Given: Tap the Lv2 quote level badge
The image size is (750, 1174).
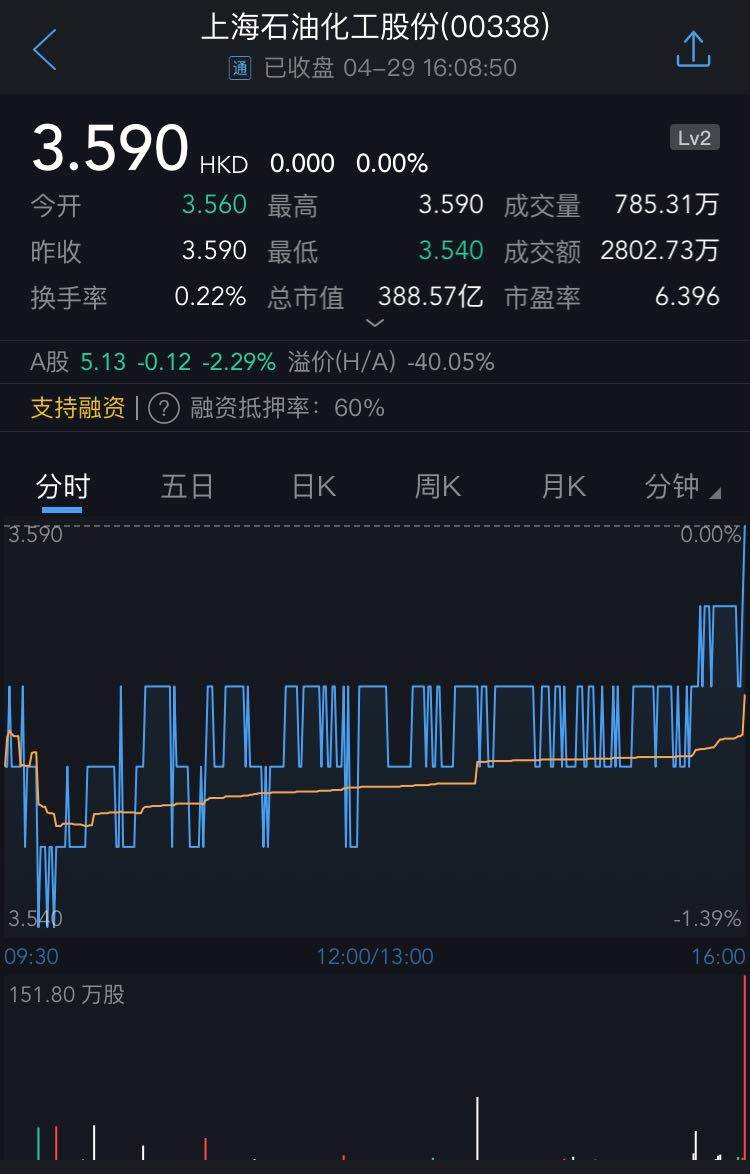Looking at the screenshot, I should coord(694,138).
